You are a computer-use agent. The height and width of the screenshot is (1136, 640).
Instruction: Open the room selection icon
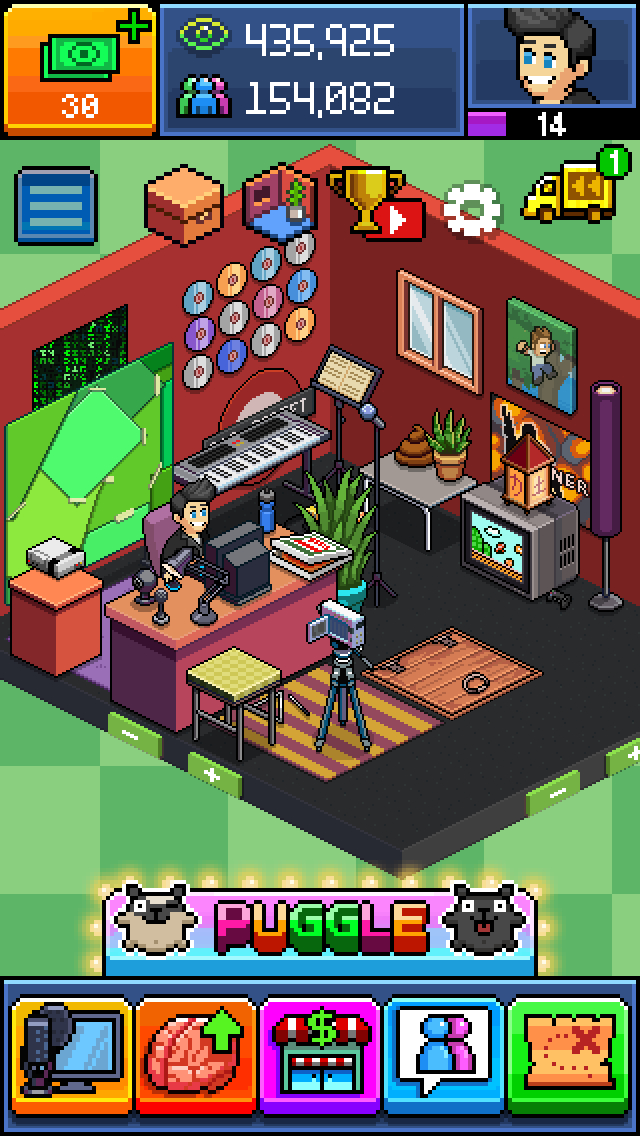(x=279, y=198)
